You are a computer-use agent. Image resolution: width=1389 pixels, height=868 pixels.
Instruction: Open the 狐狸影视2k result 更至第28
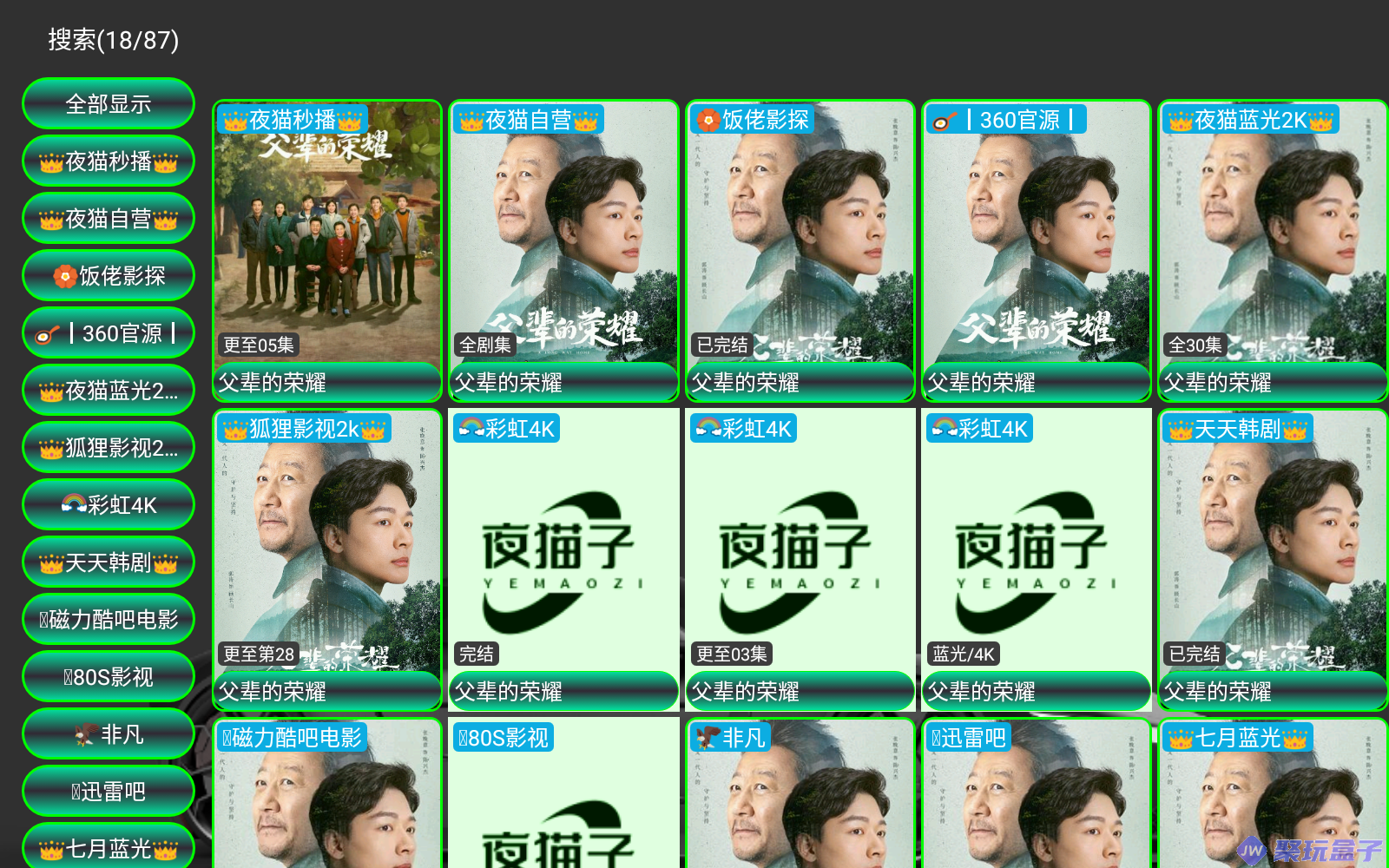327,561
